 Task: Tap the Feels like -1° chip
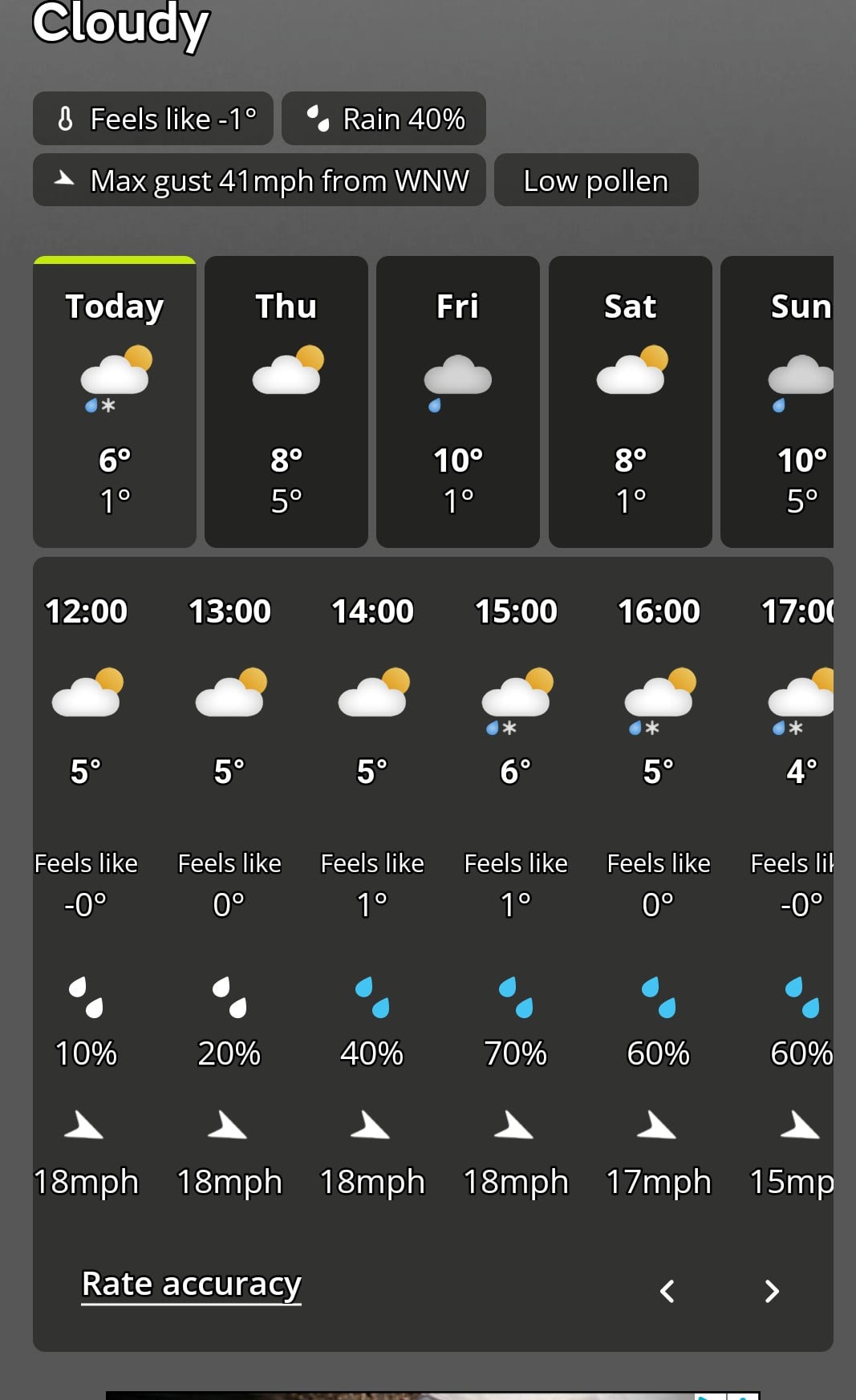pos(153,119)
